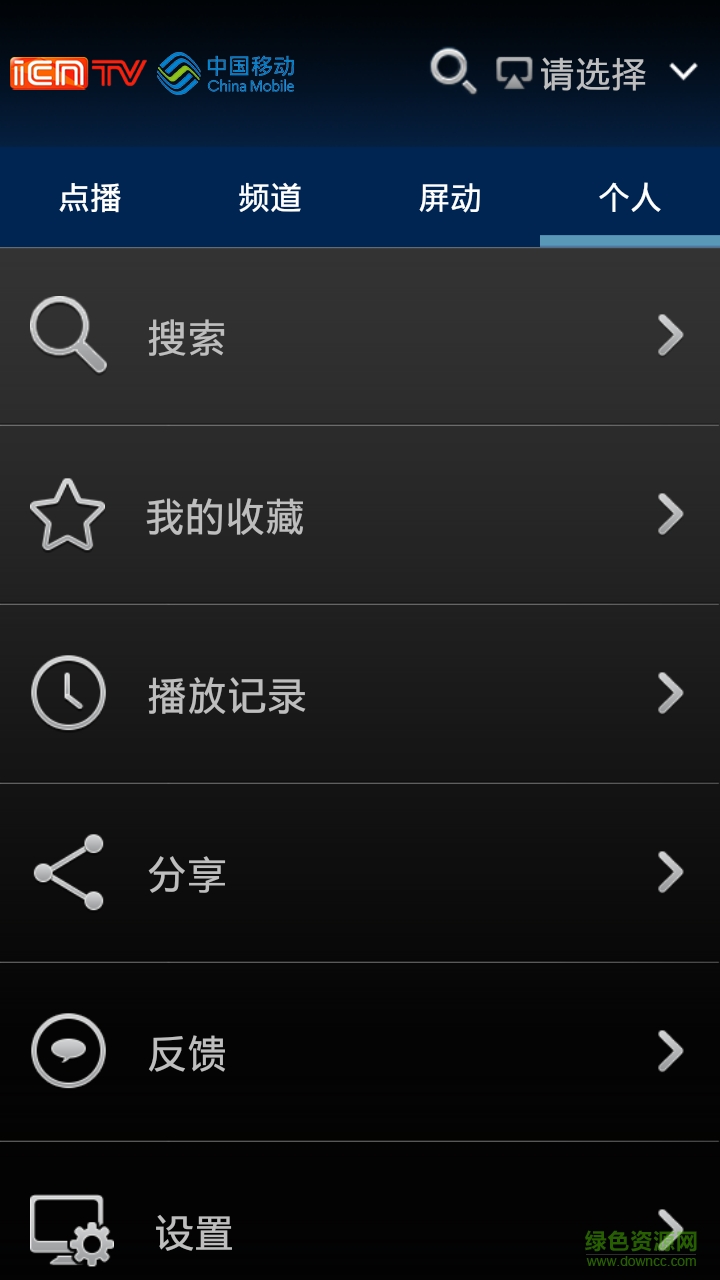Image resolution: width=720 pixels, height=1280 pixels.
Task: View 播放记录 playback history
Action: tap(360, 695)
